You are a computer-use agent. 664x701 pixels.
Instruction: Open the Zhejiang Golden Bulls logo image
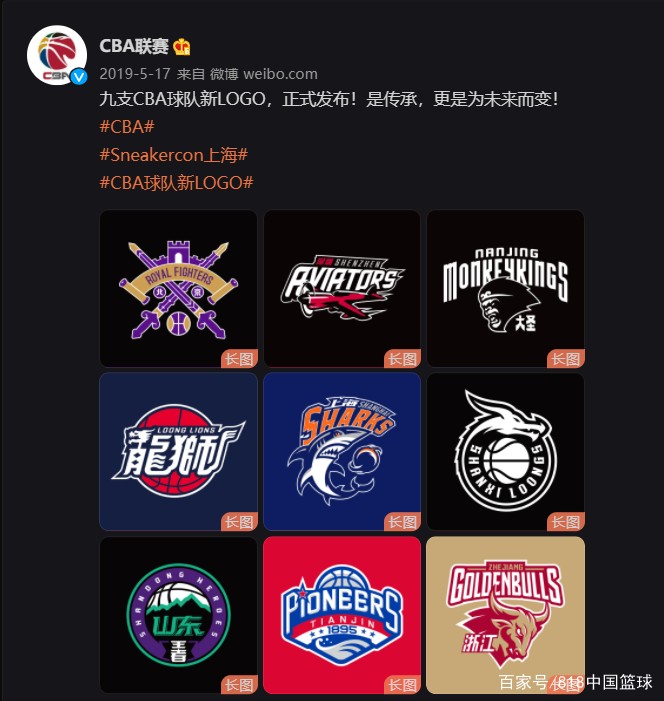click(505, 615)
